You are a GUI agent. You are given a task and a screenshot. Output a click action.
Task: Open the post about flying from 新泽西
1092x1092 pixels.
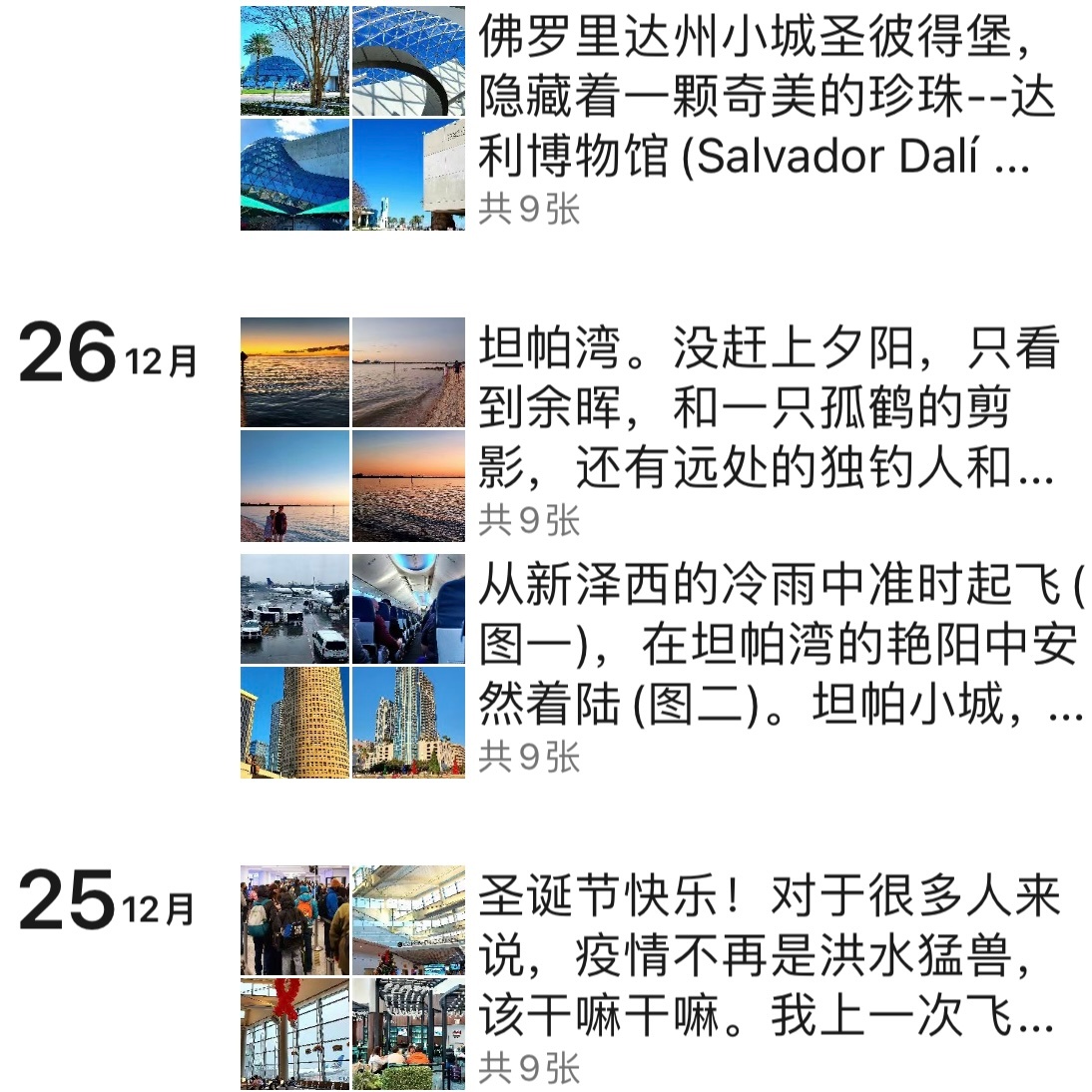pos(779,646)
